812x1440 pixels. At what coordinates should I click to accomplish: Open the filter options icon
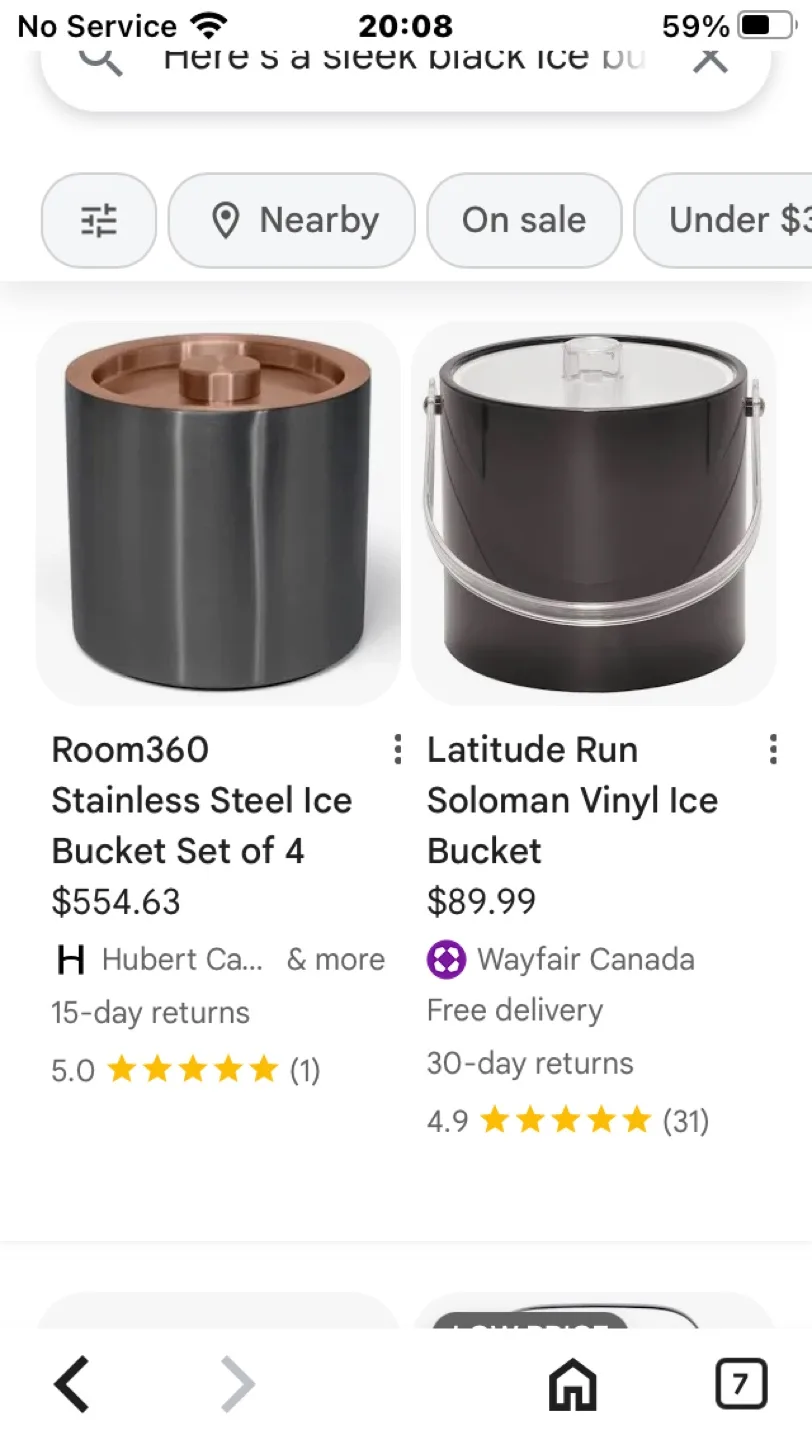coord(98,220)
